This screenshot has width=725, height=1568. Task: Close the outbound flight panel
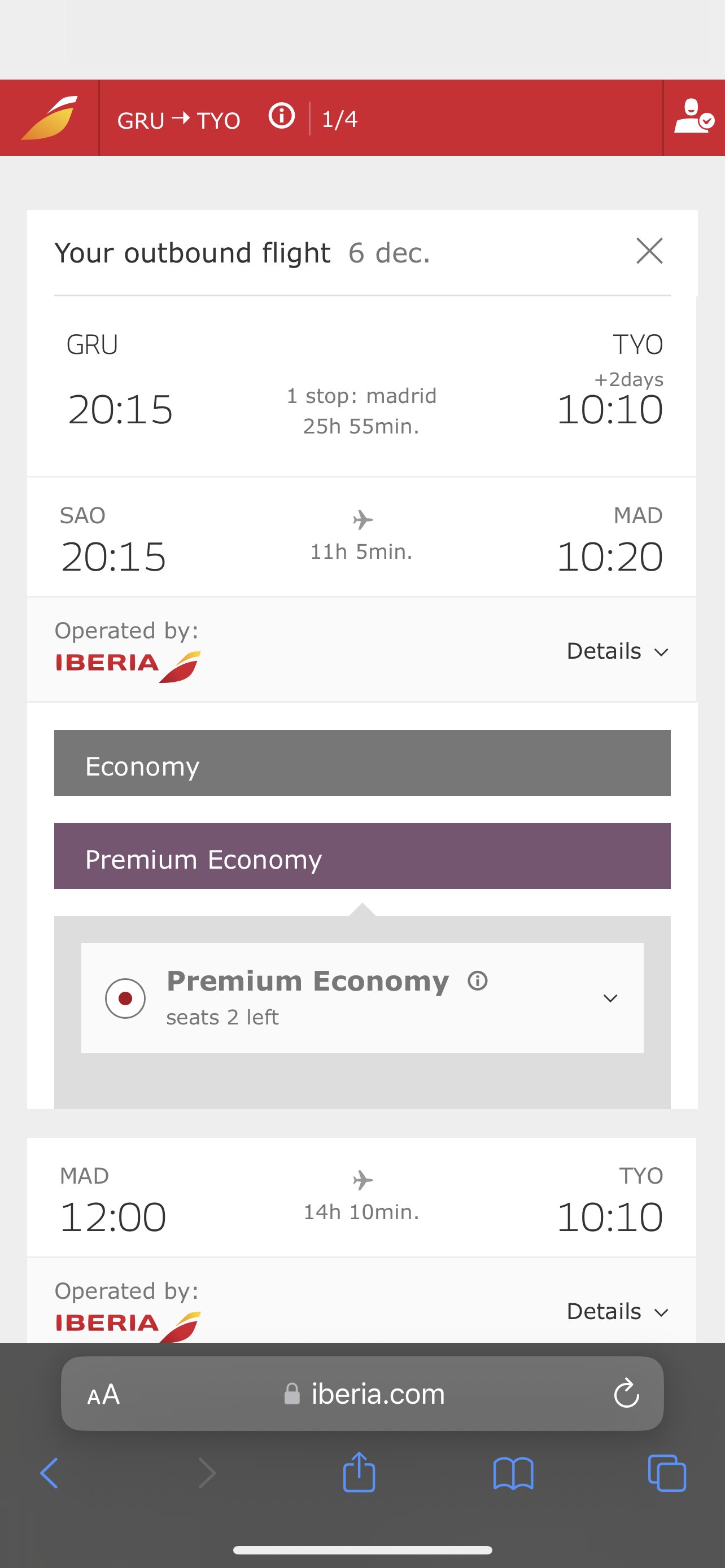(x=649, y=251)
